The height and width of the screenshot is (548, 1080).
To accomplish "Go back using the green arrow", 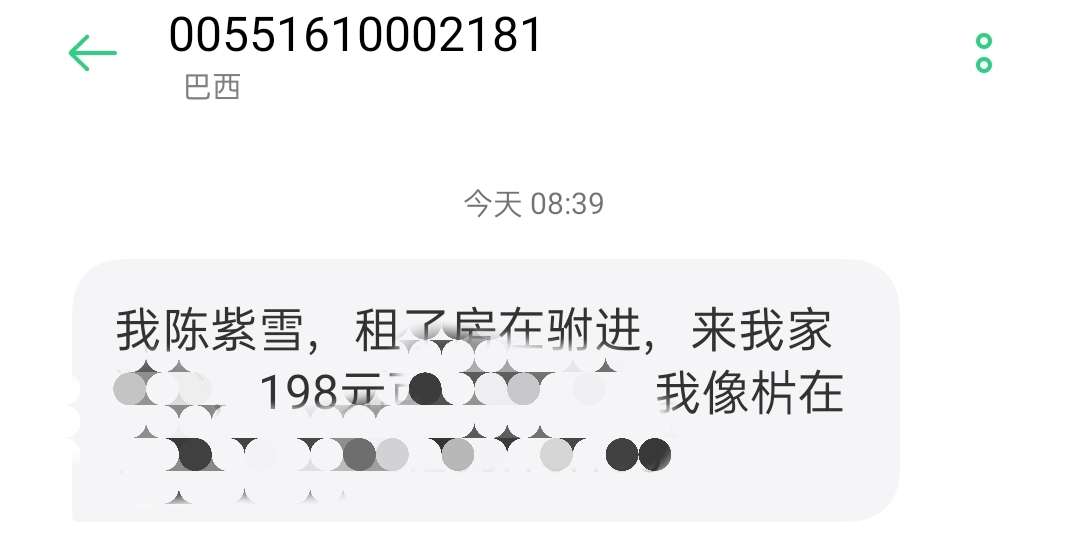I will click(92, 53).
